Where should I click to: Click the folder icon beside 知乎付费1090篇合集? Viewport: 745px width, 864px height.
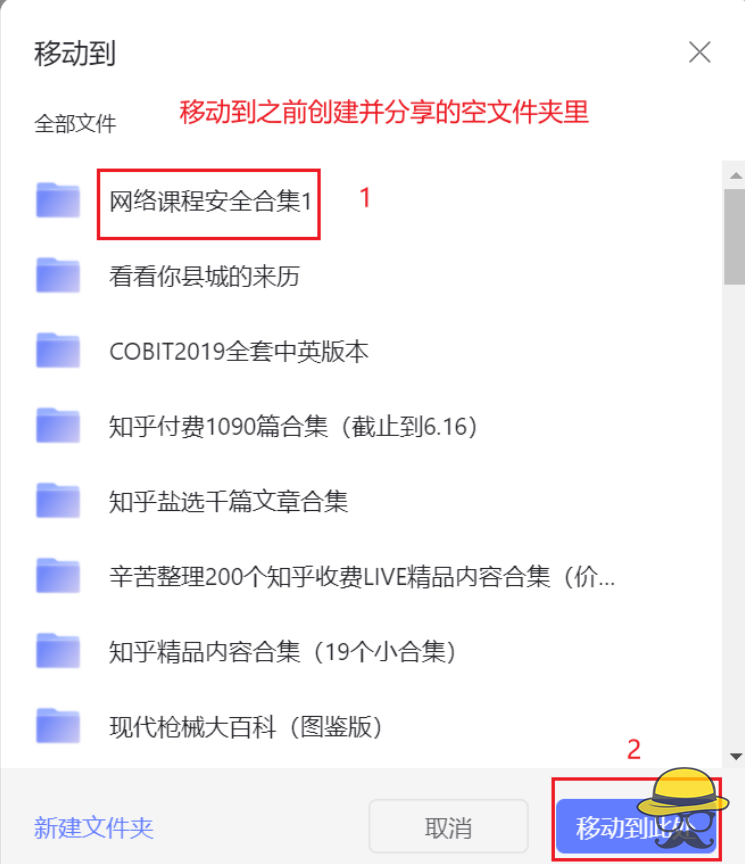[57, 426]
